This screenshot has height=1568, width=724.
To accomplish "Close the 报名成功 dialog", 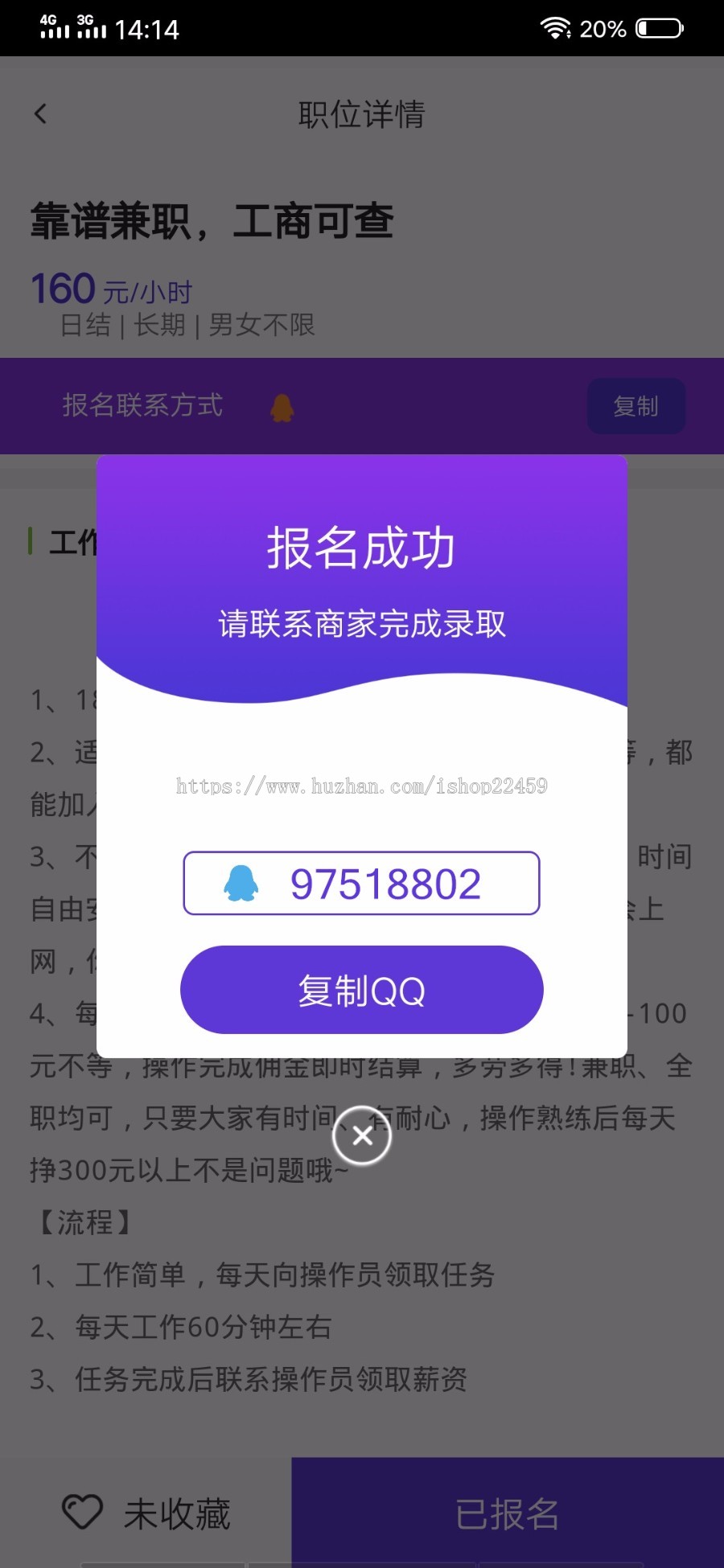I will click(362, 1135).
